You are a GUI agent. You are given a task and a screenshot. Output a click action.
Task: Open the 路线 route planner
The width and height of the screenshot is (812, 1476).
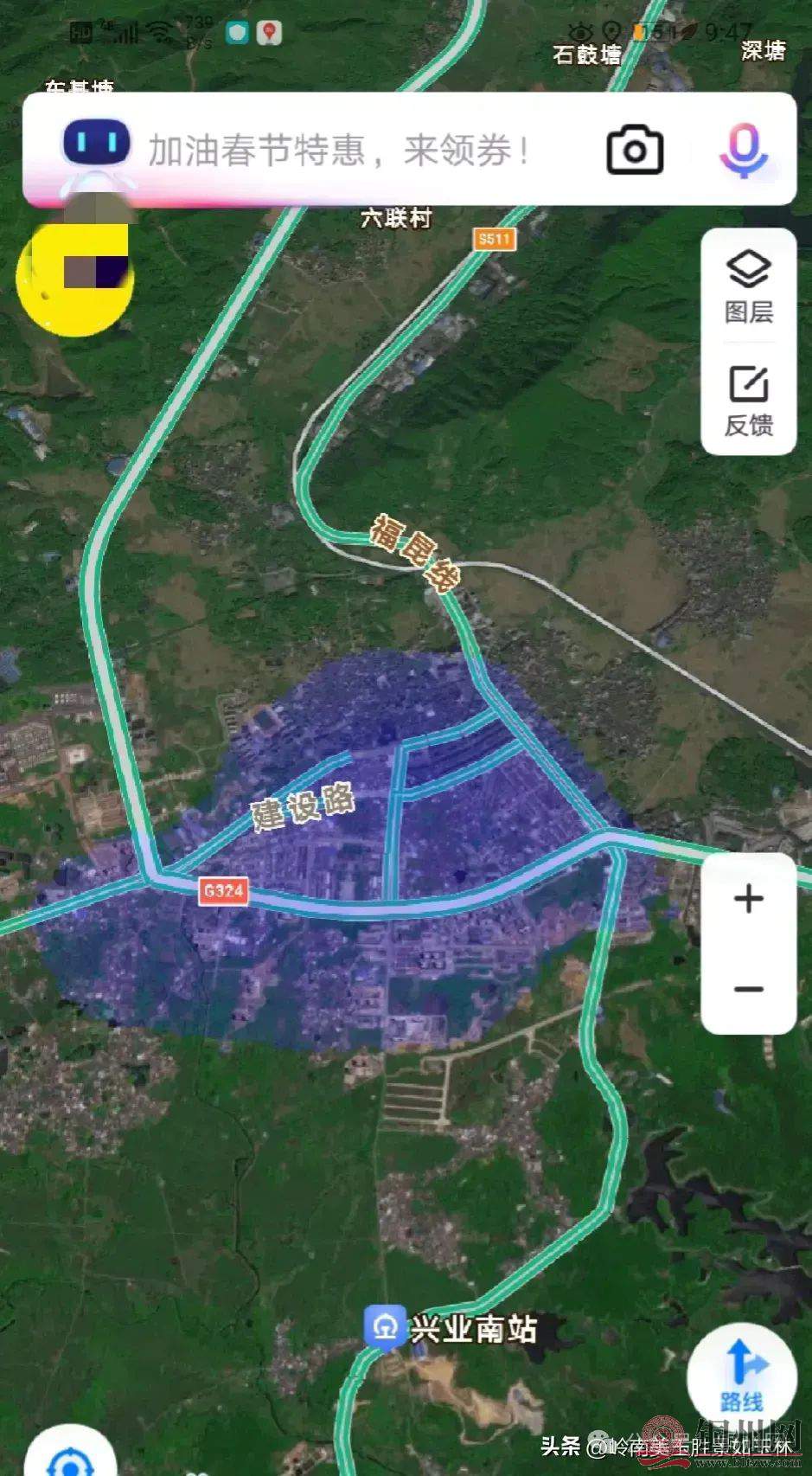[x=742, y=1377]
